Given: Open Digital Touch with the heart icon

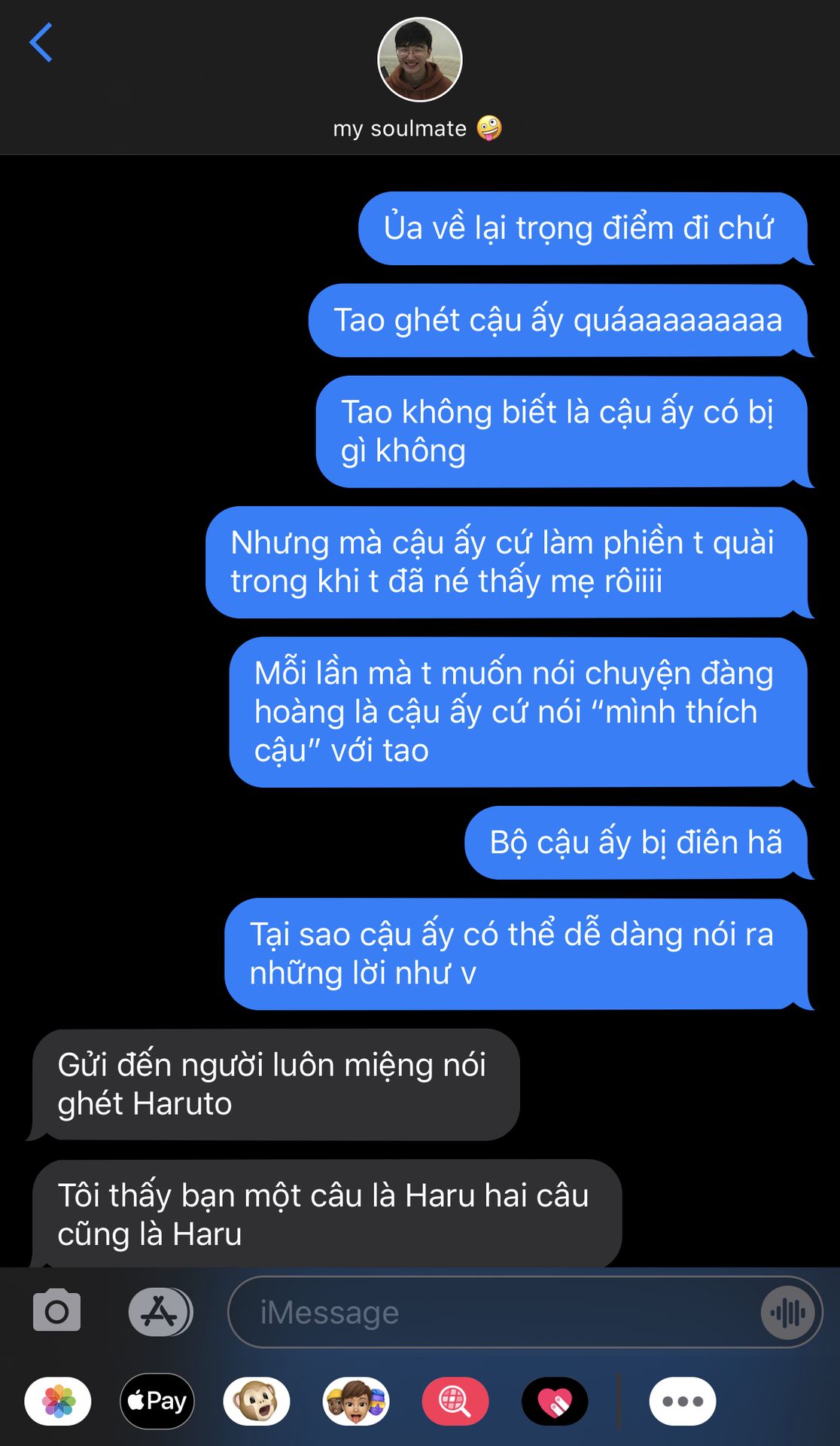Looking at the screenshot, I should point(555,1402).
